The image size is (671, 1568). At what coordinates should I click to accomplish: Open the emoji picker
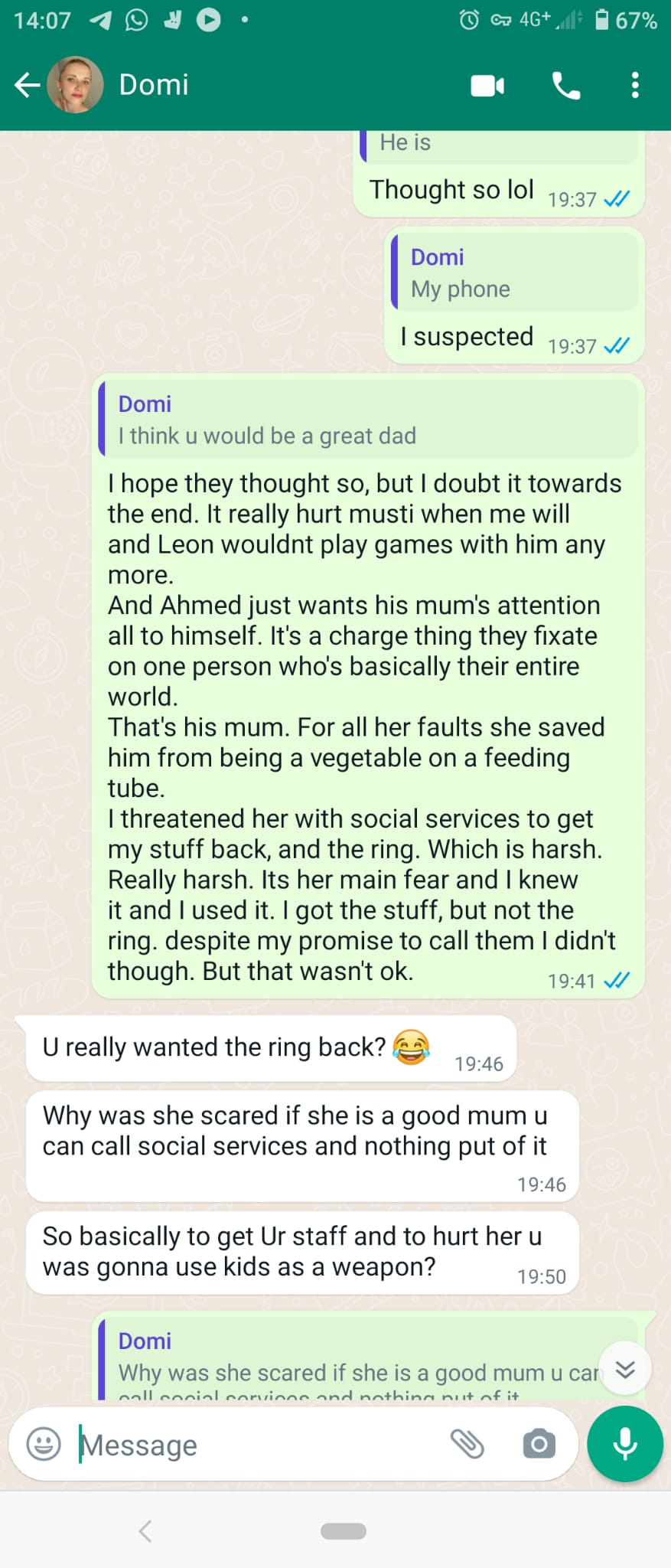tap(44, 1445)
